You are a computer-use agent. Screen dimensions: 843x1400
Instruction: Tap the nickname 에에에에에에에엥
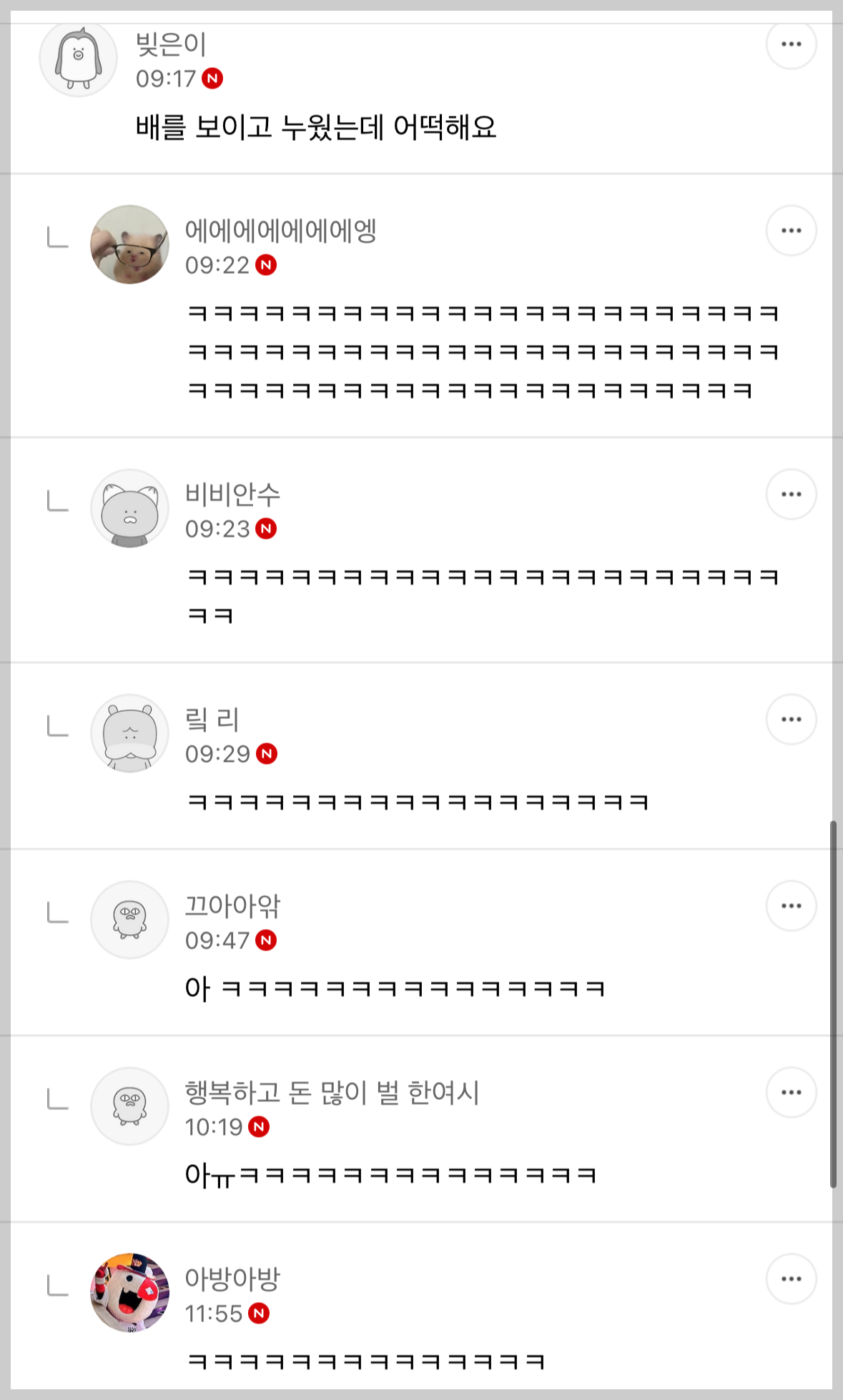(280, 231)
